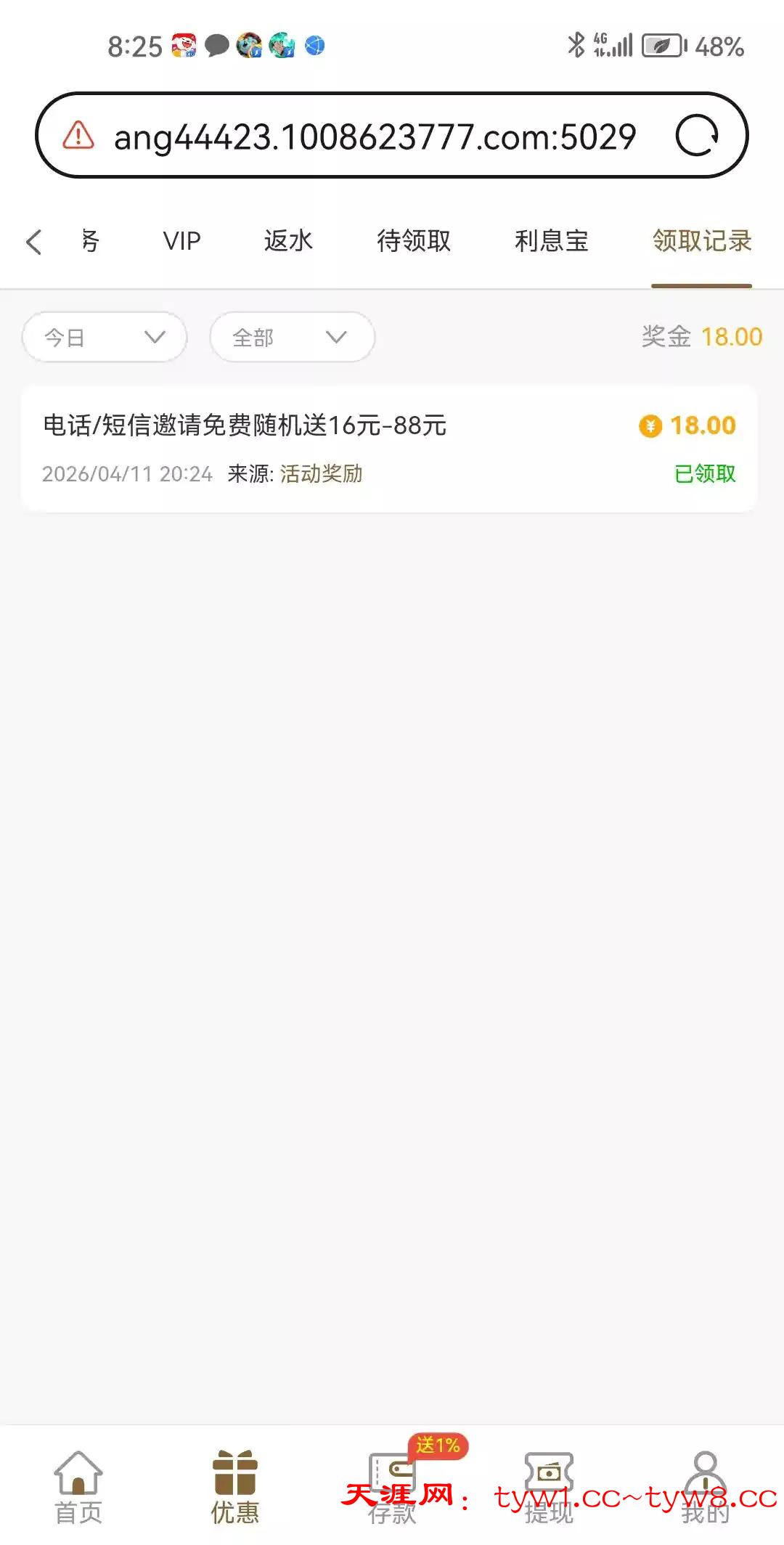Screen dimensions: 784x1545
Task: Expand the 全部 filter dropdown
Action: point(292,337)
